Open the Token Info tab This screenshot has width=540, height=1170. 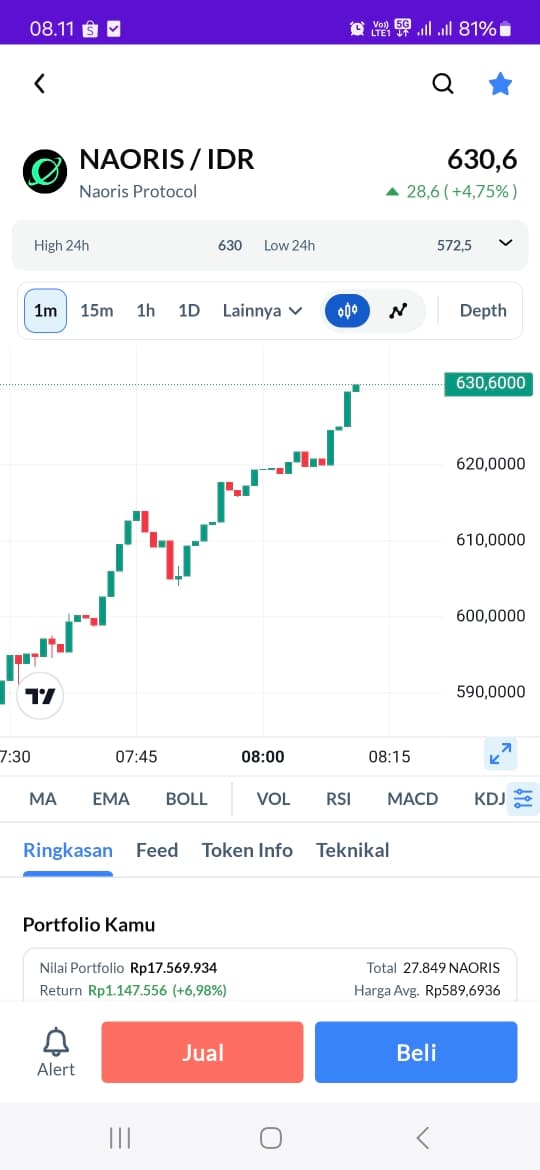tap(247, 850)
